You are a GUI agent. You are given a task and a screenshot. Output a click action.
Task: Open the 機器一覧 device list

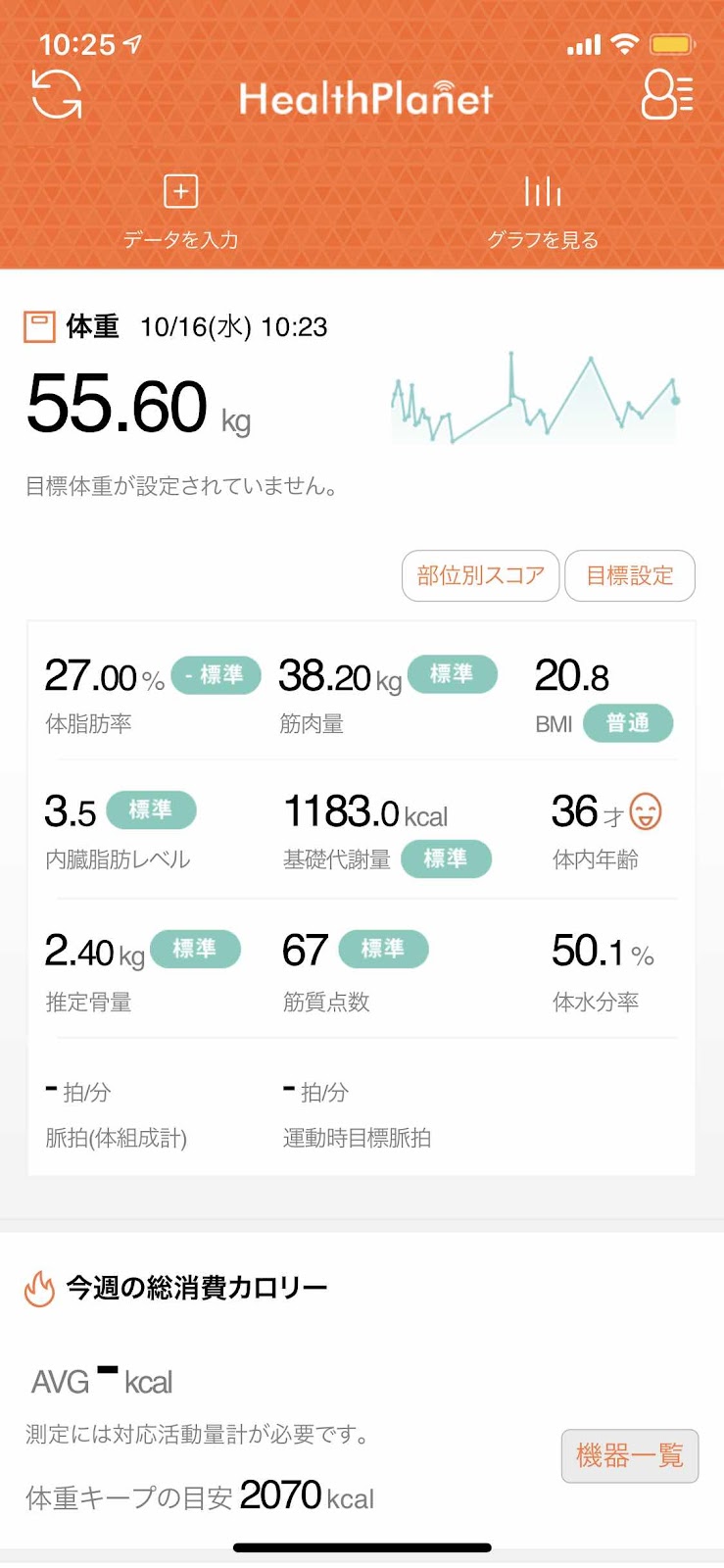[x=629, y=1456]
